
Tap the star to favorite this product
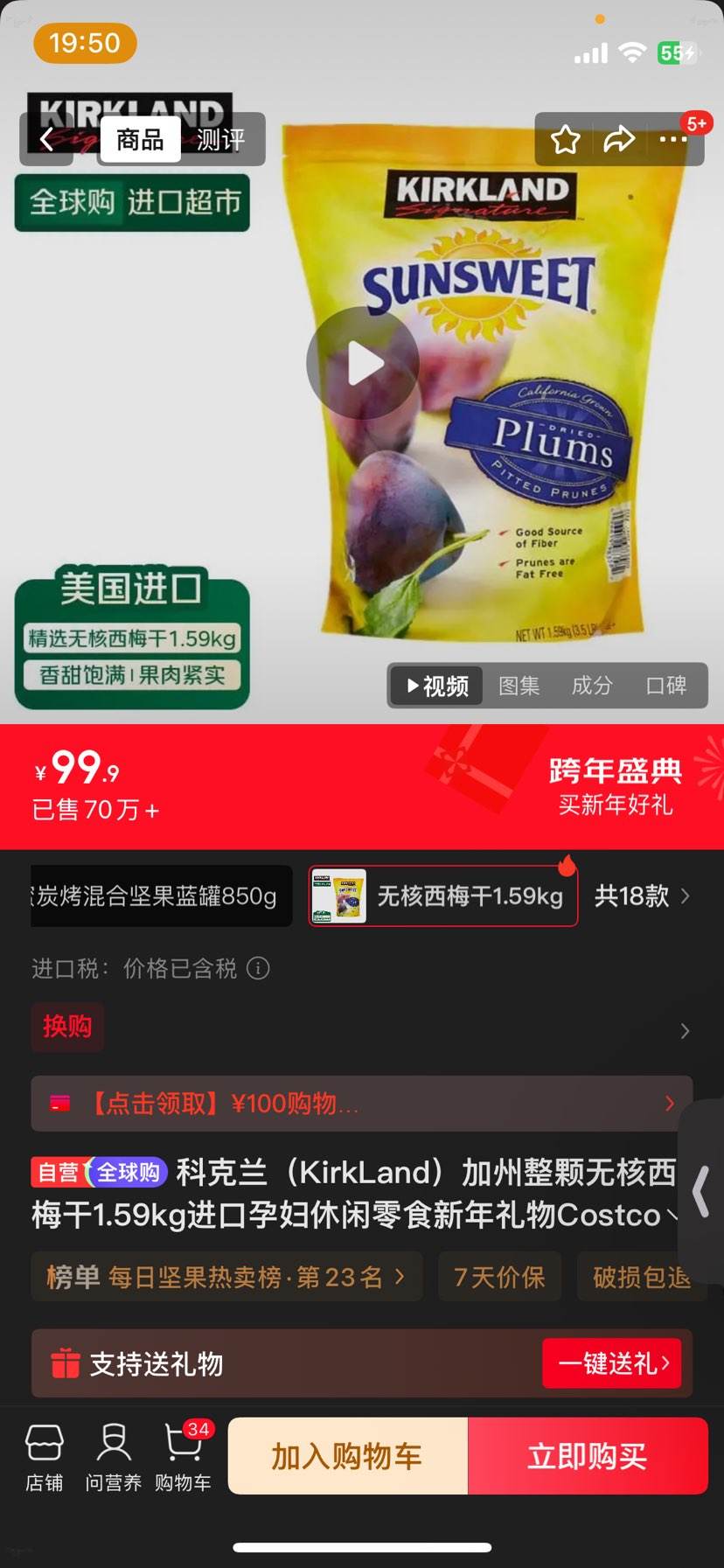tap(565, 139)
